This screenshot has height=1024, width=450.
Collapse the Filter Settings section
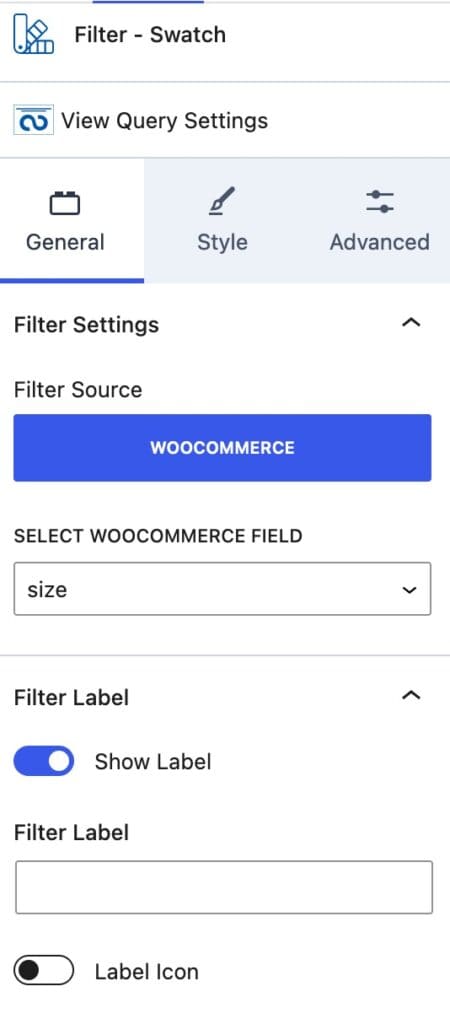click(x=410, y=324)
